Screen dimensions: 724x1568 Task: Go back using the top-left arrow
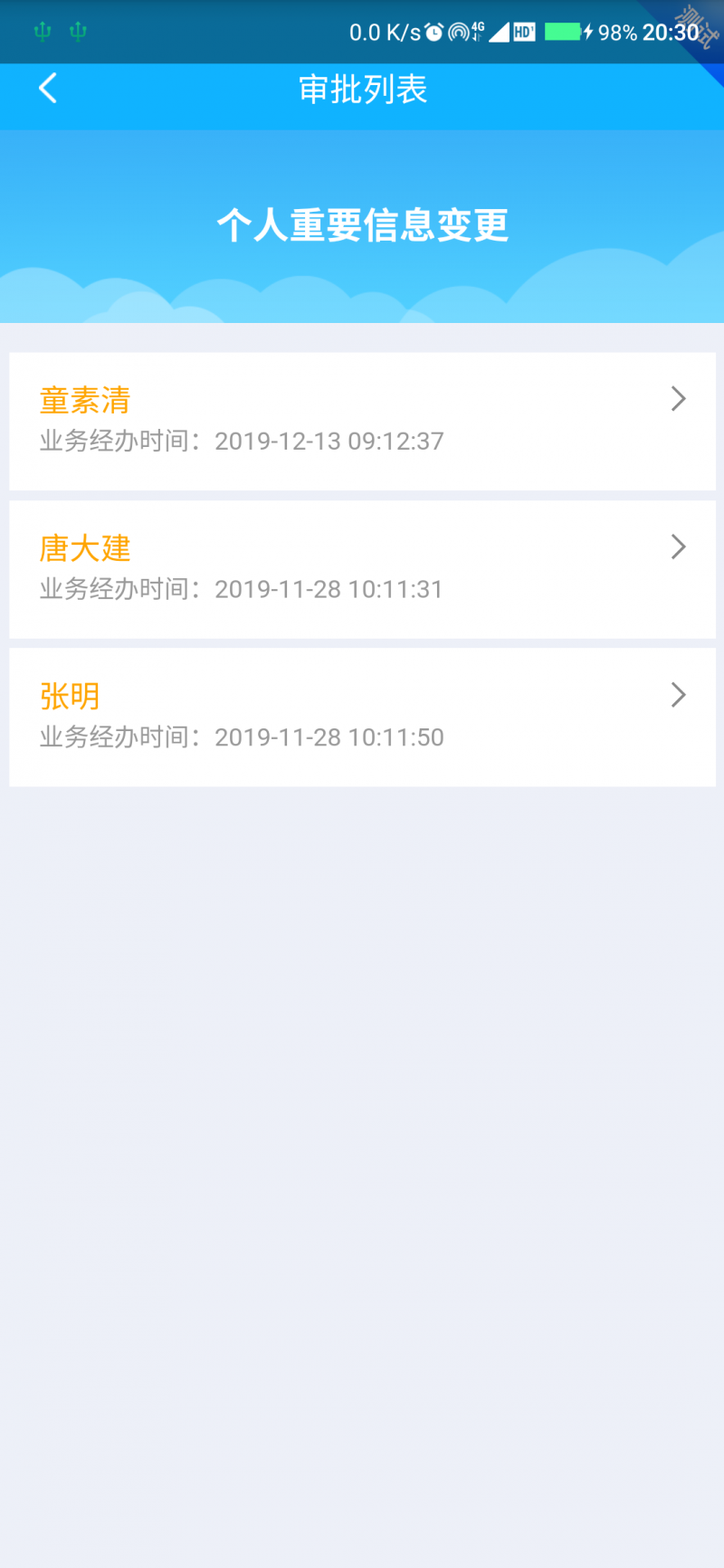(48, 89)
